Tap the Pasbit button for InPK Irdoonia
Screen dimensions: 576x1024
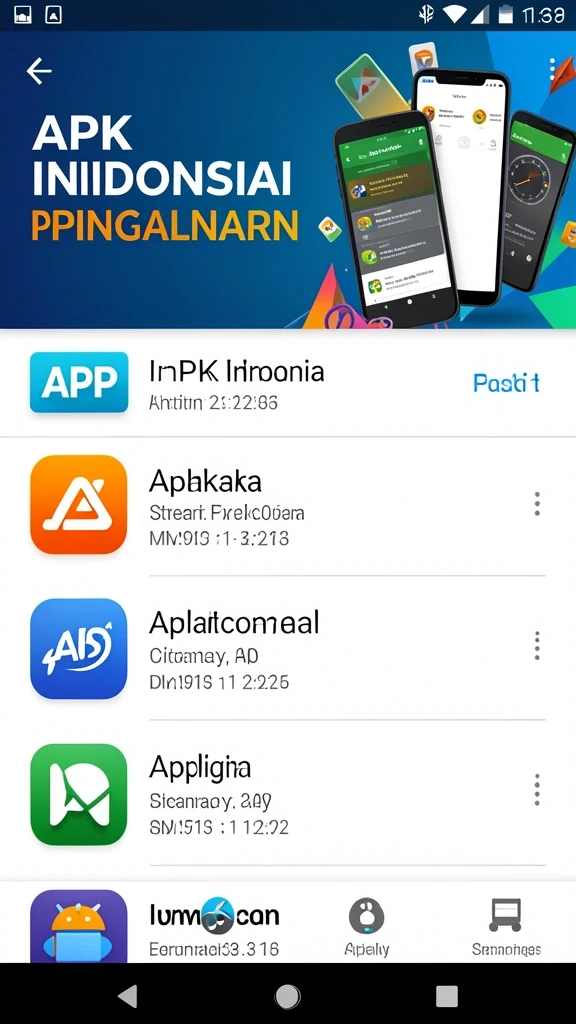[506, 383]
